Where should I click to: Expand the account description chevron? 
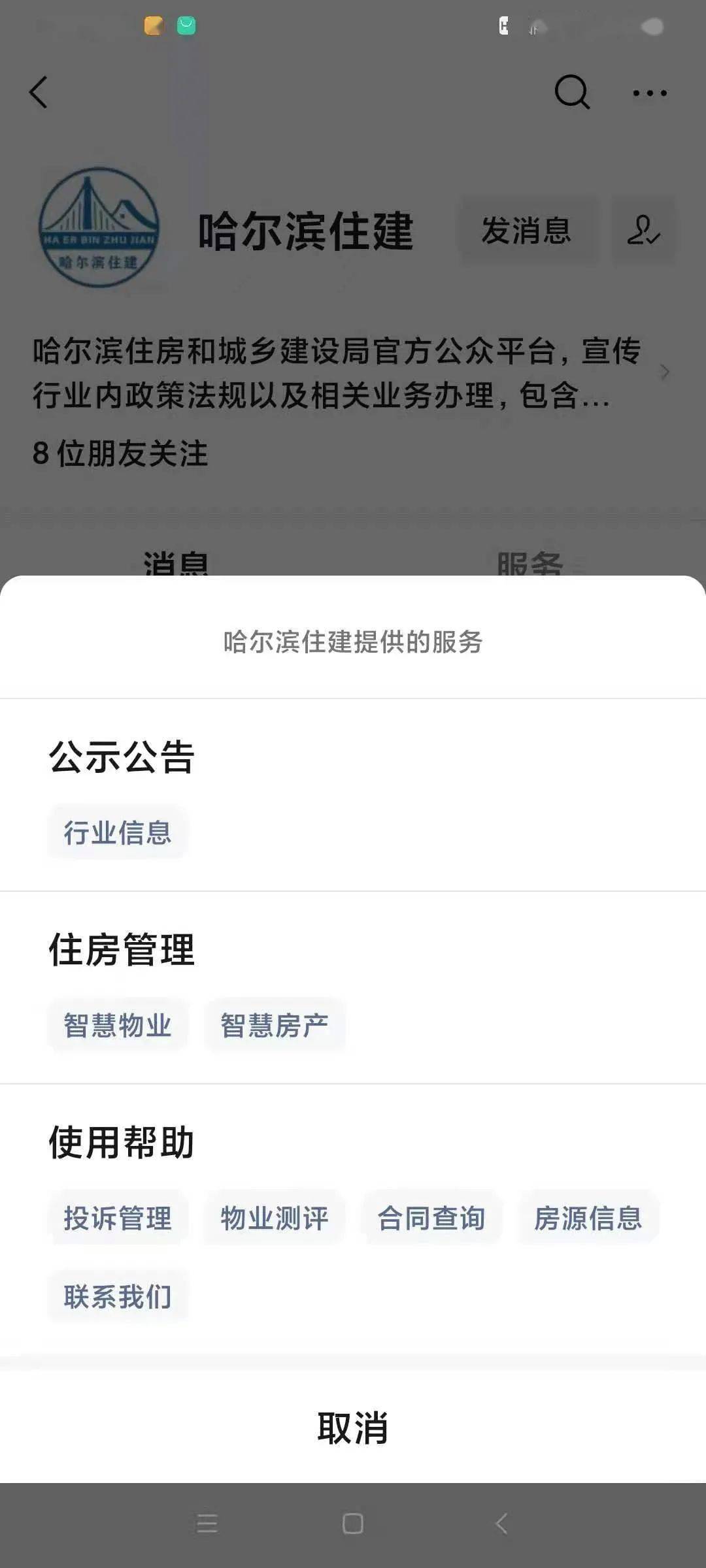pyautogui.click(x=665, y=372)
